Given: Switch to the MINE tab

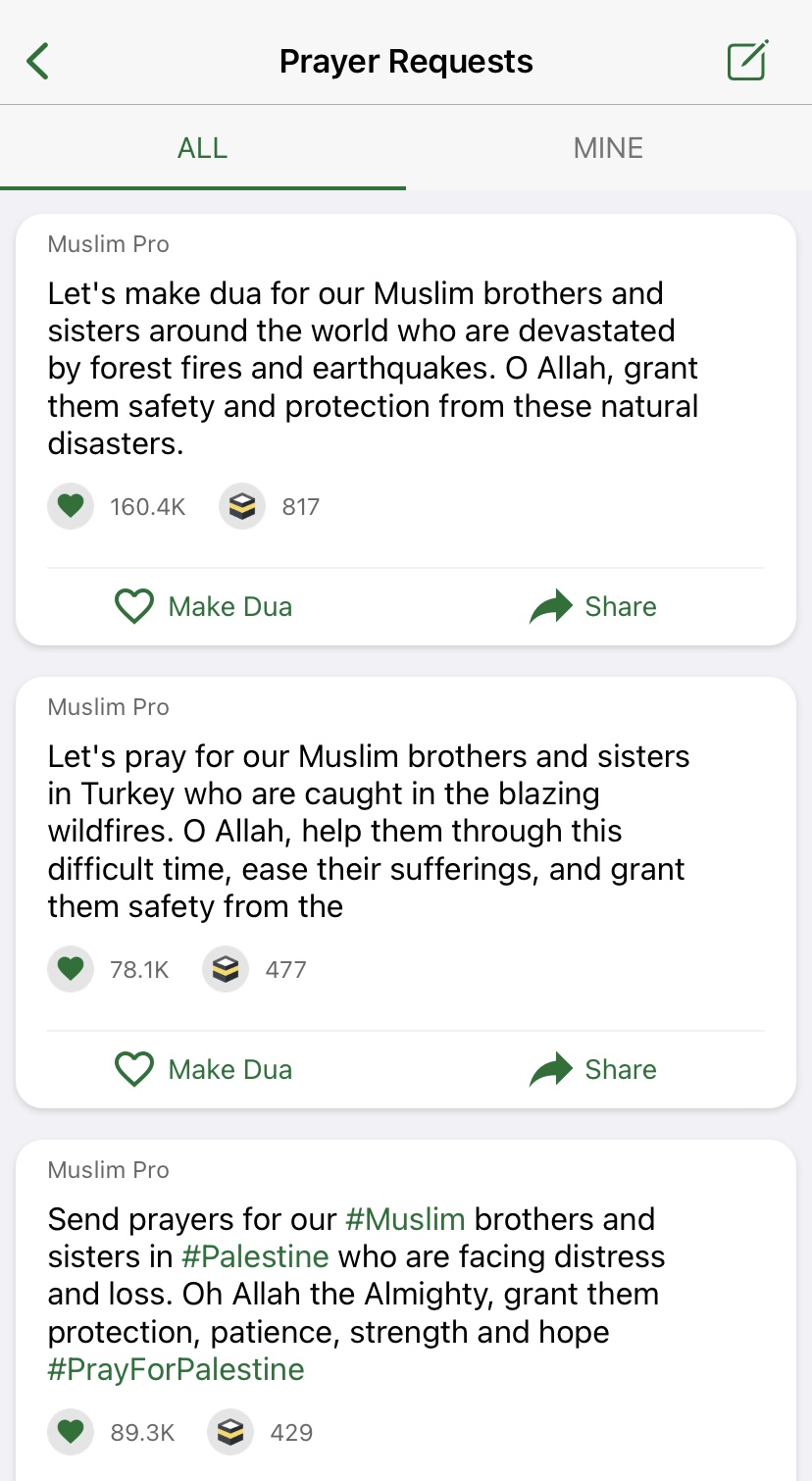Looking at the screenshot, I should [608, 147].
